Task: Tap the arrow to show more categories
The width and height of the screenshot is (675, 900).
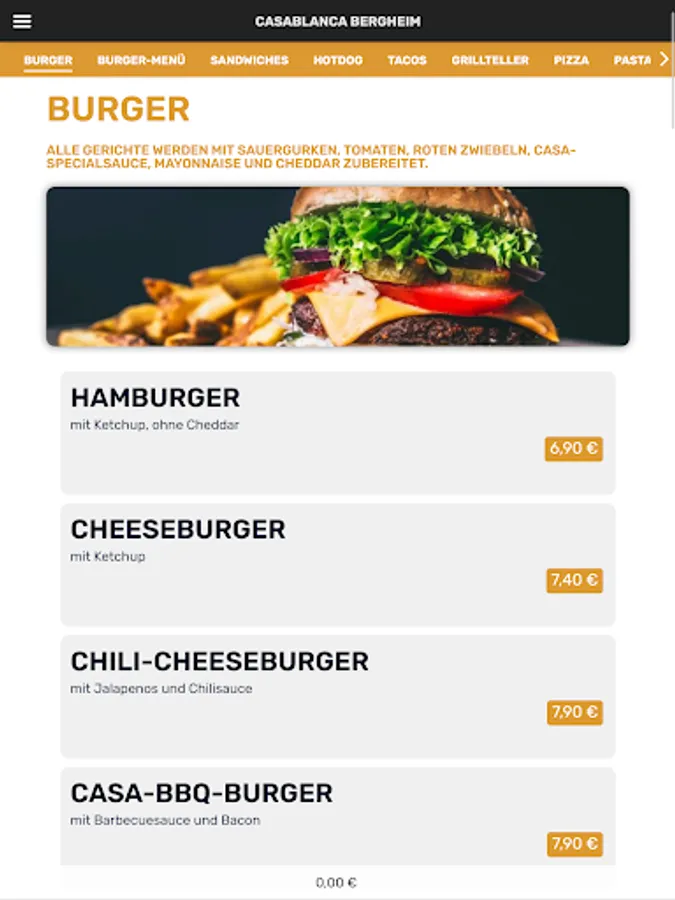Action: [663, 60]
